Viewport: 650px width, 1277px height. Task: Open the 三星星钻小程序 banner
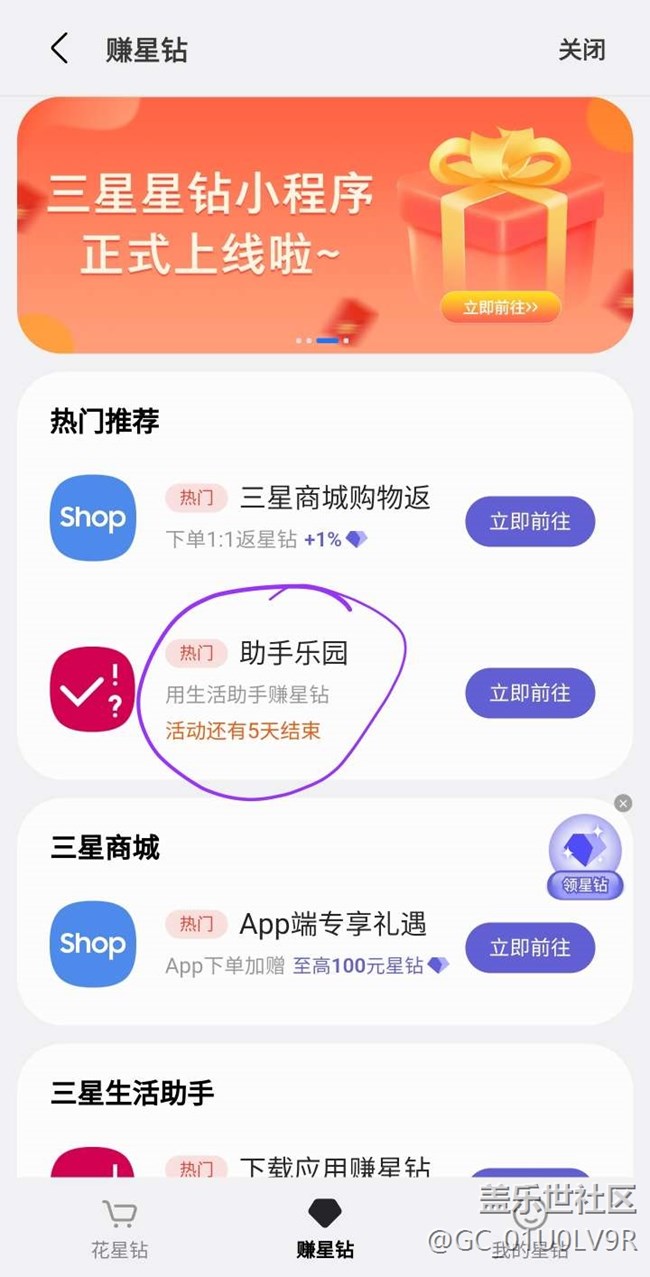[324, 225]
